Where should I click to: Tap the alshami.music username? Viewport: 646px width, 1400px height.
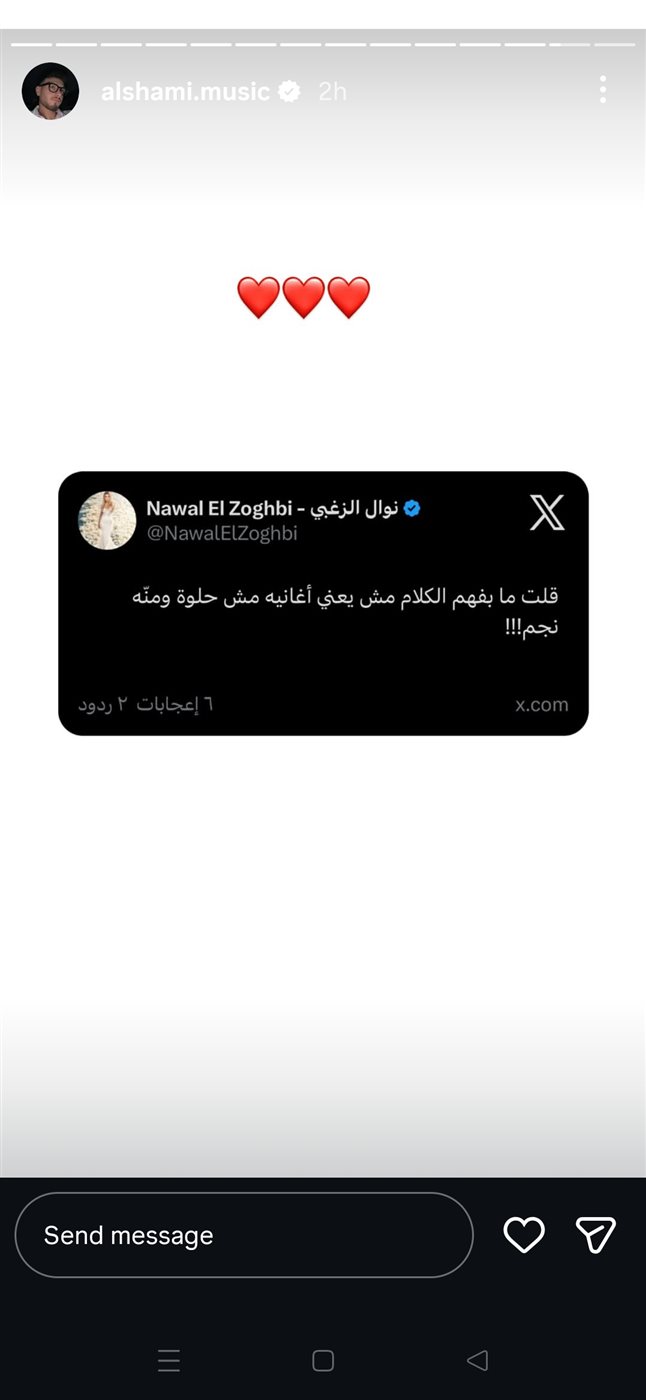185,92
